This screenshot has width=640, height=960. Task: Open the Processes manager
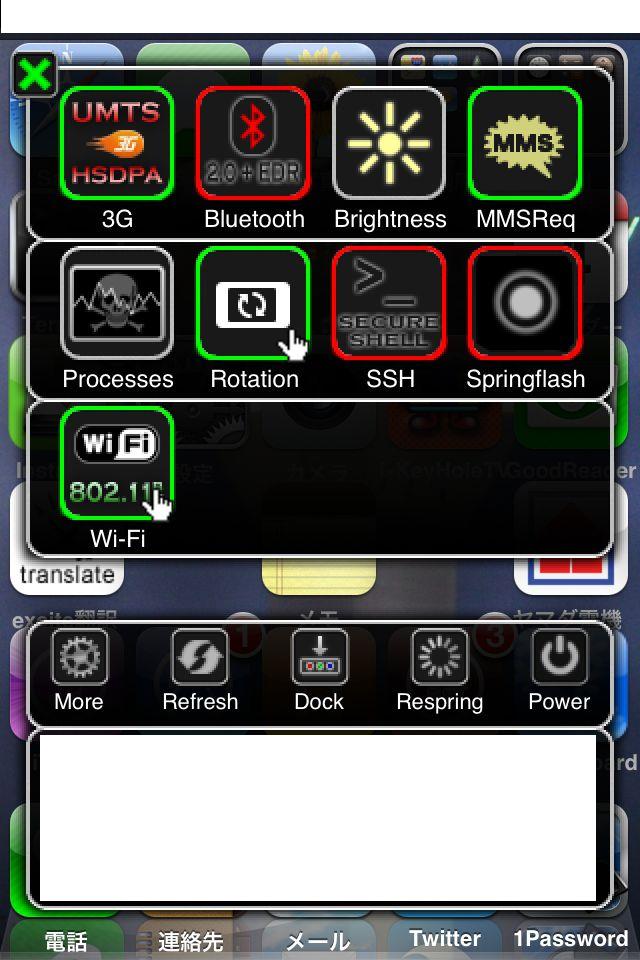(x=117, y=303)
